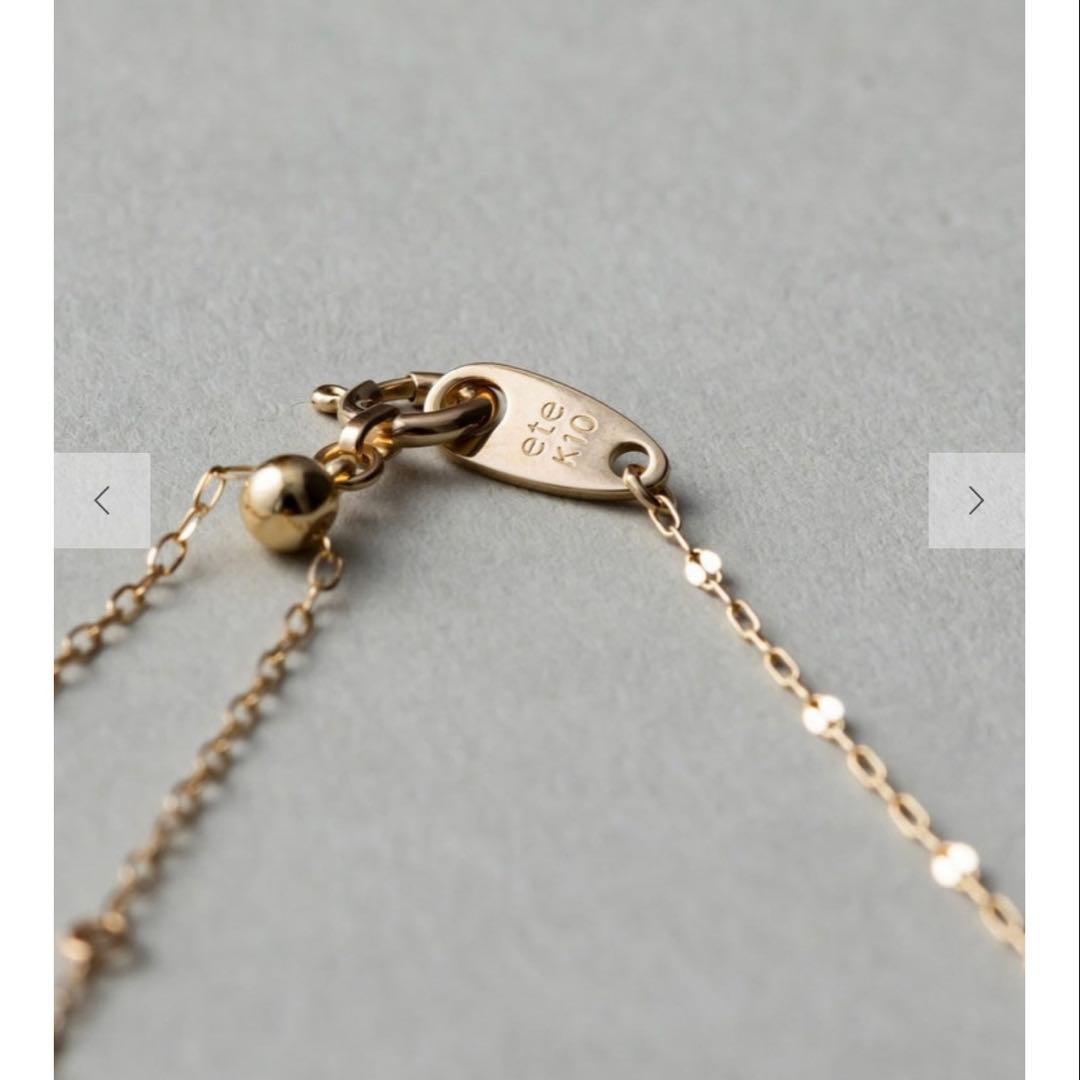Show the previous product image
This screenshot has height=1080, width=1080.
click(x=102, y=500)
